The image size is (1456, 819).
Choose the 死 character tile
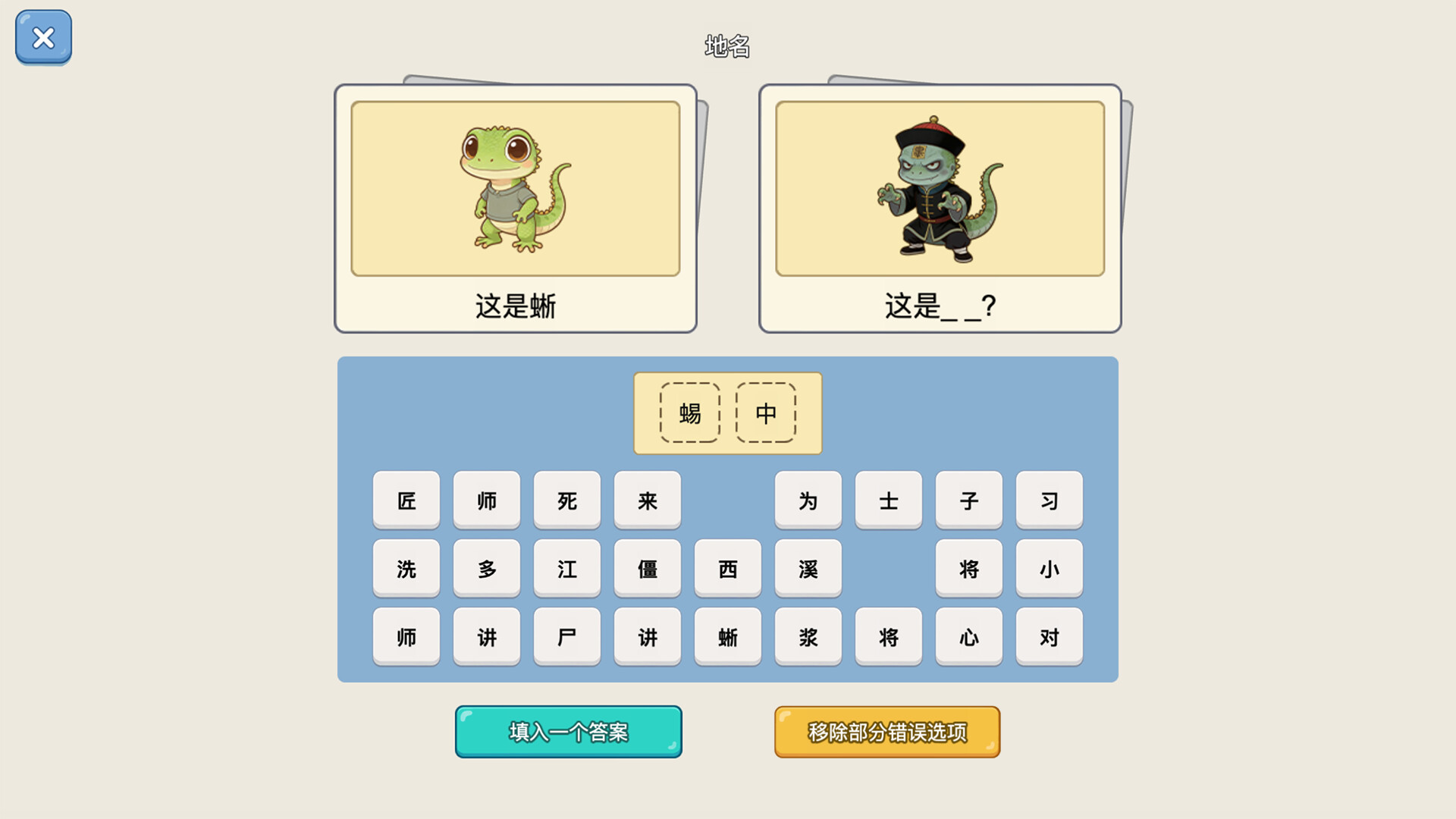click(x=566, y=500)
